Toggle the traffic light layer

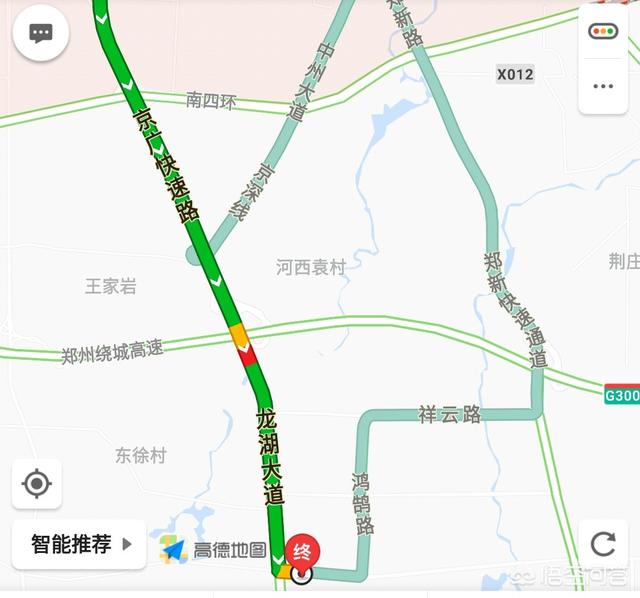pyautogui.click(x=603, y=31)
